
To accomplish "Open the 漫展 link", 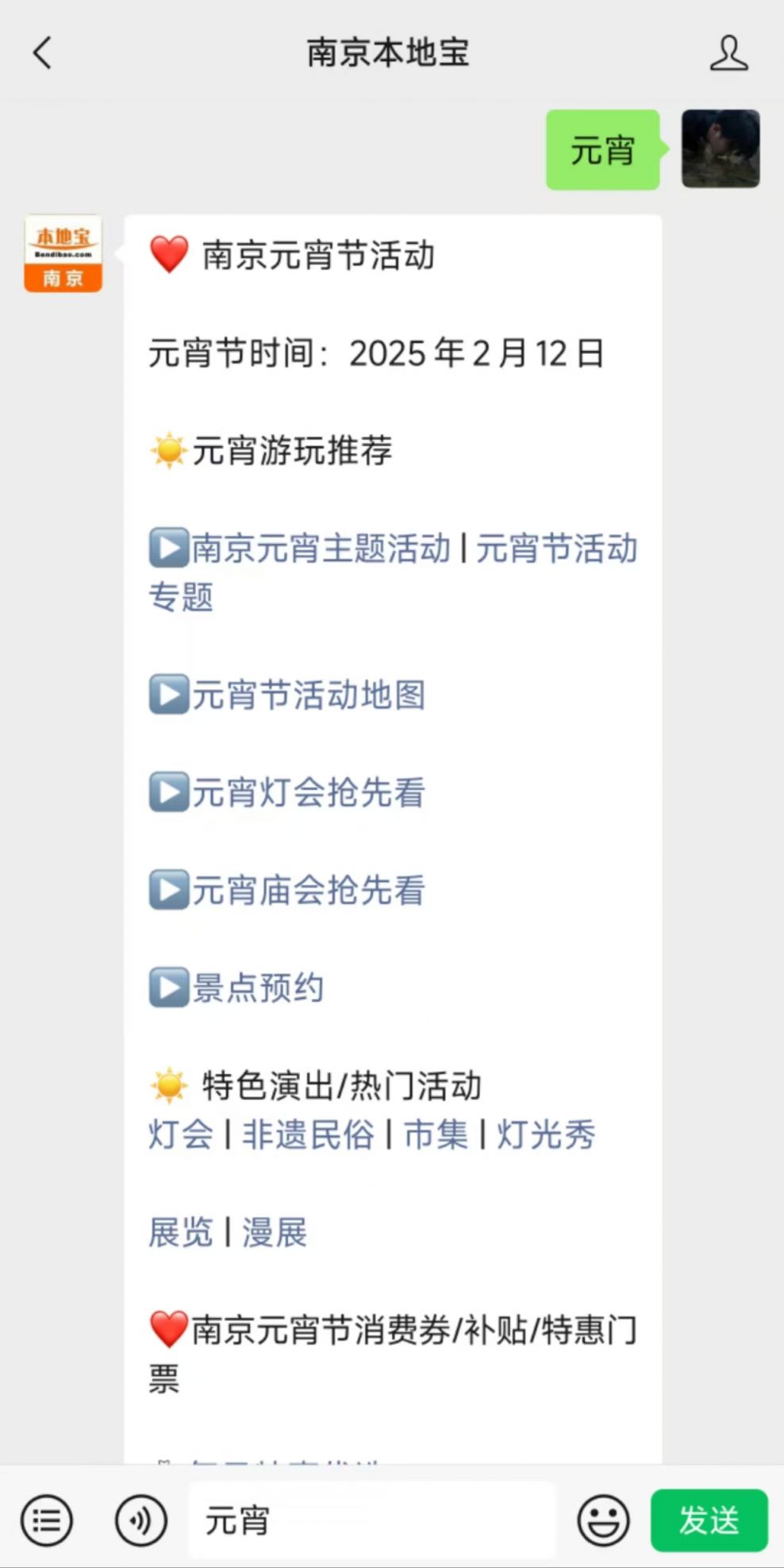I will pyautogui.click(x=275, y=1232).
